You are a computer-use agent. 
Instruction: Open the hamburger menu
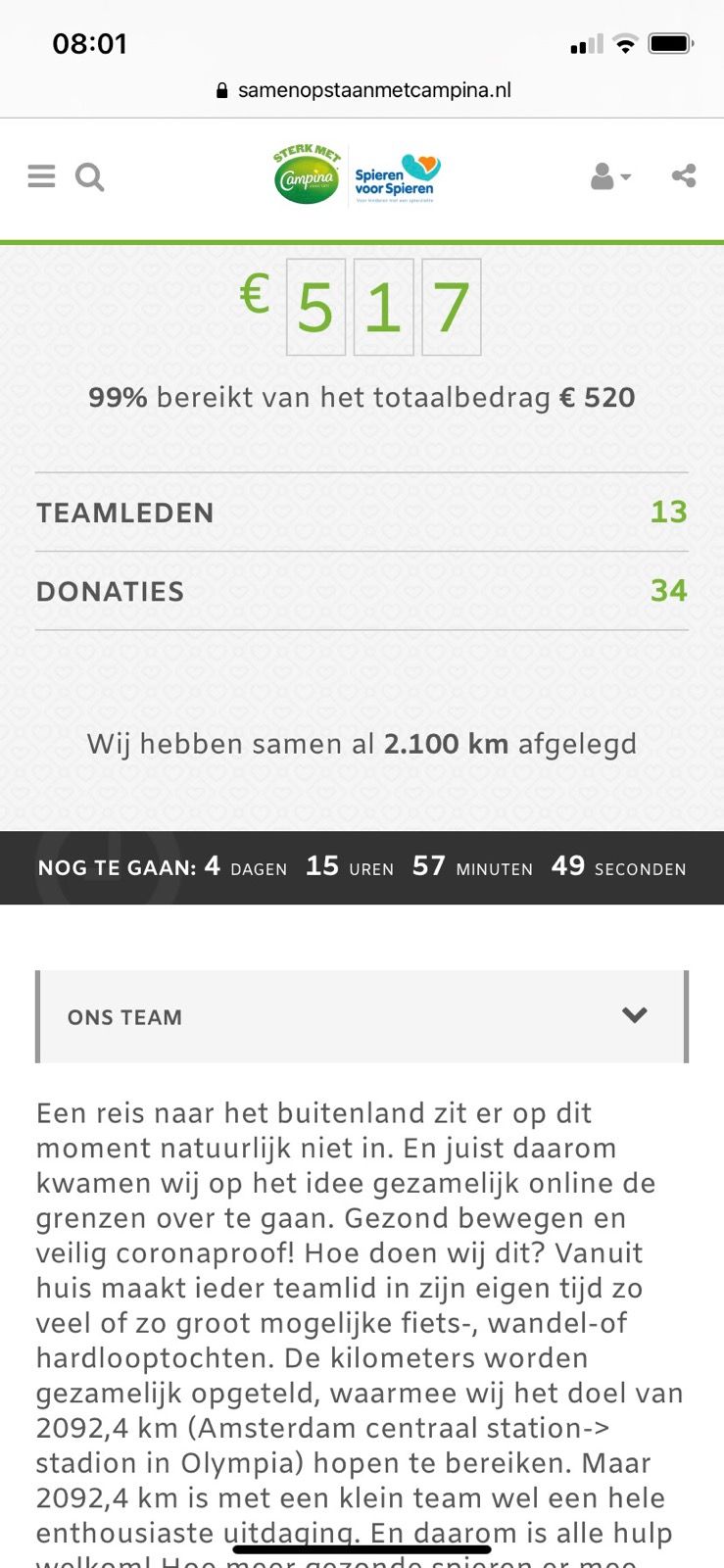tap(41, 176)
